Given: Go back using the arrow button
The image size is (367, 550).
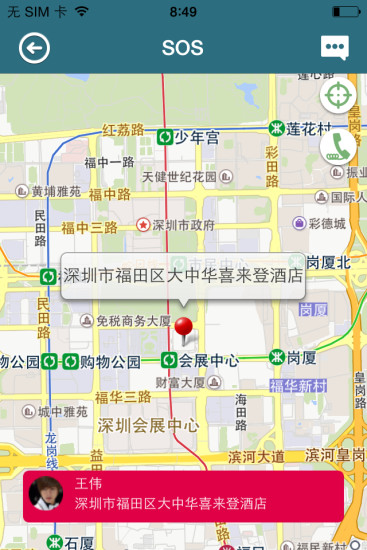Looking at the screenshot, I should pos(34,48).
